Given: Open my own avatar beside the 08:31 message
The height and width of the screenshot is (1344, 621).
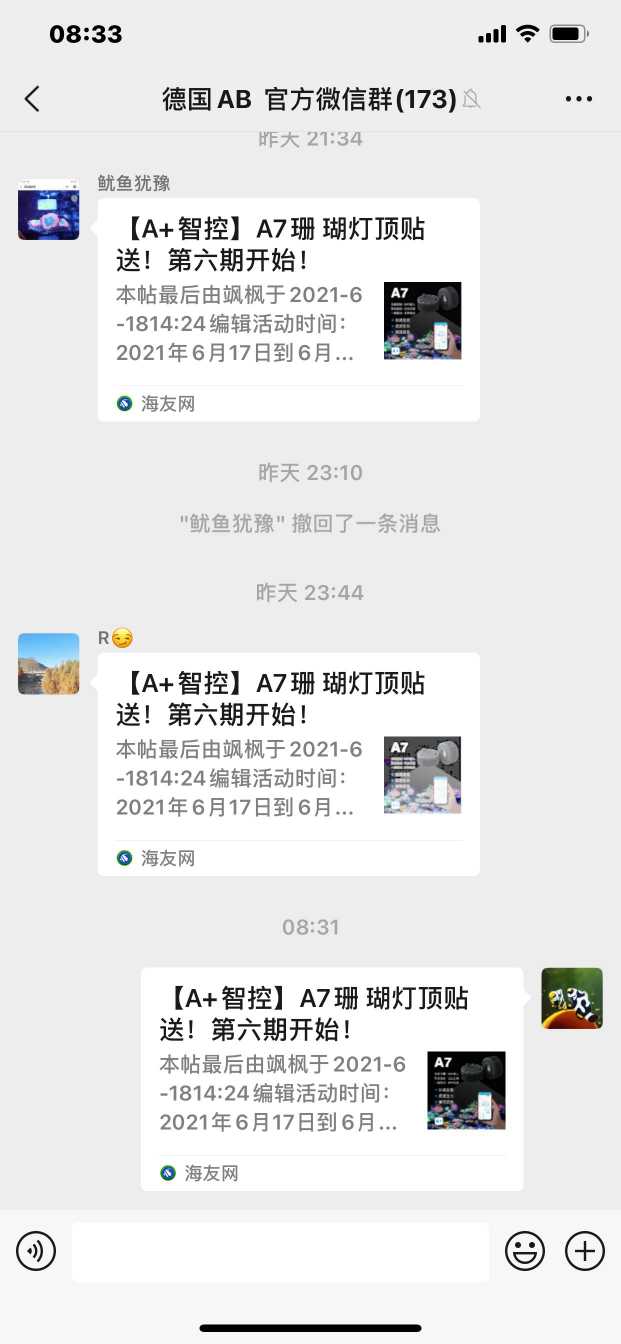Looking at the screenshot, I should (572, 998).
